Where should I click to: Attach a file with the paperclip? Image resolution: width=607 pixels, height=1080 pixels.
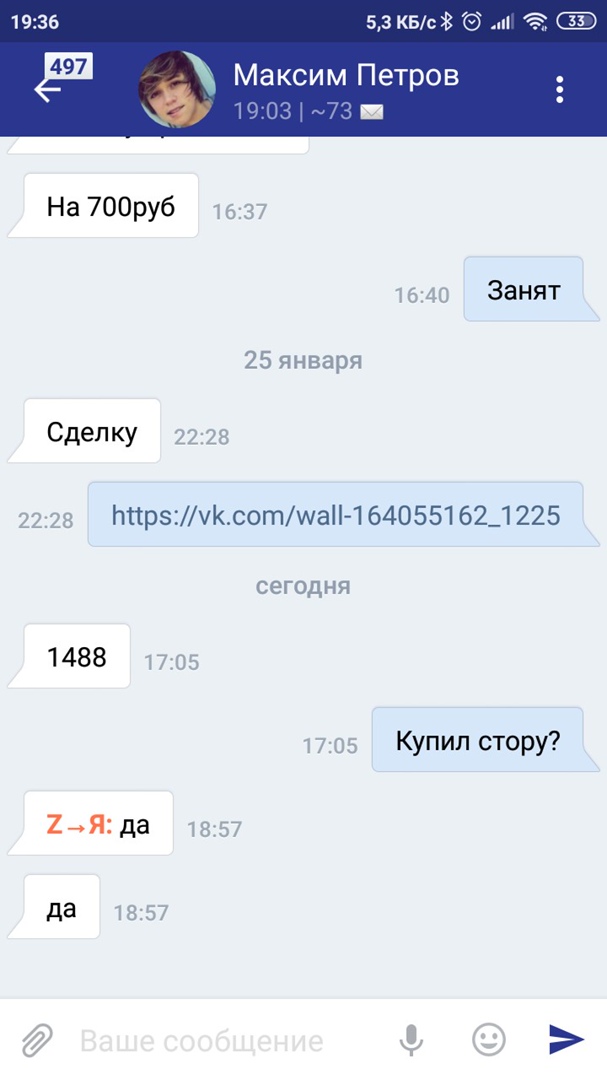37,1040
